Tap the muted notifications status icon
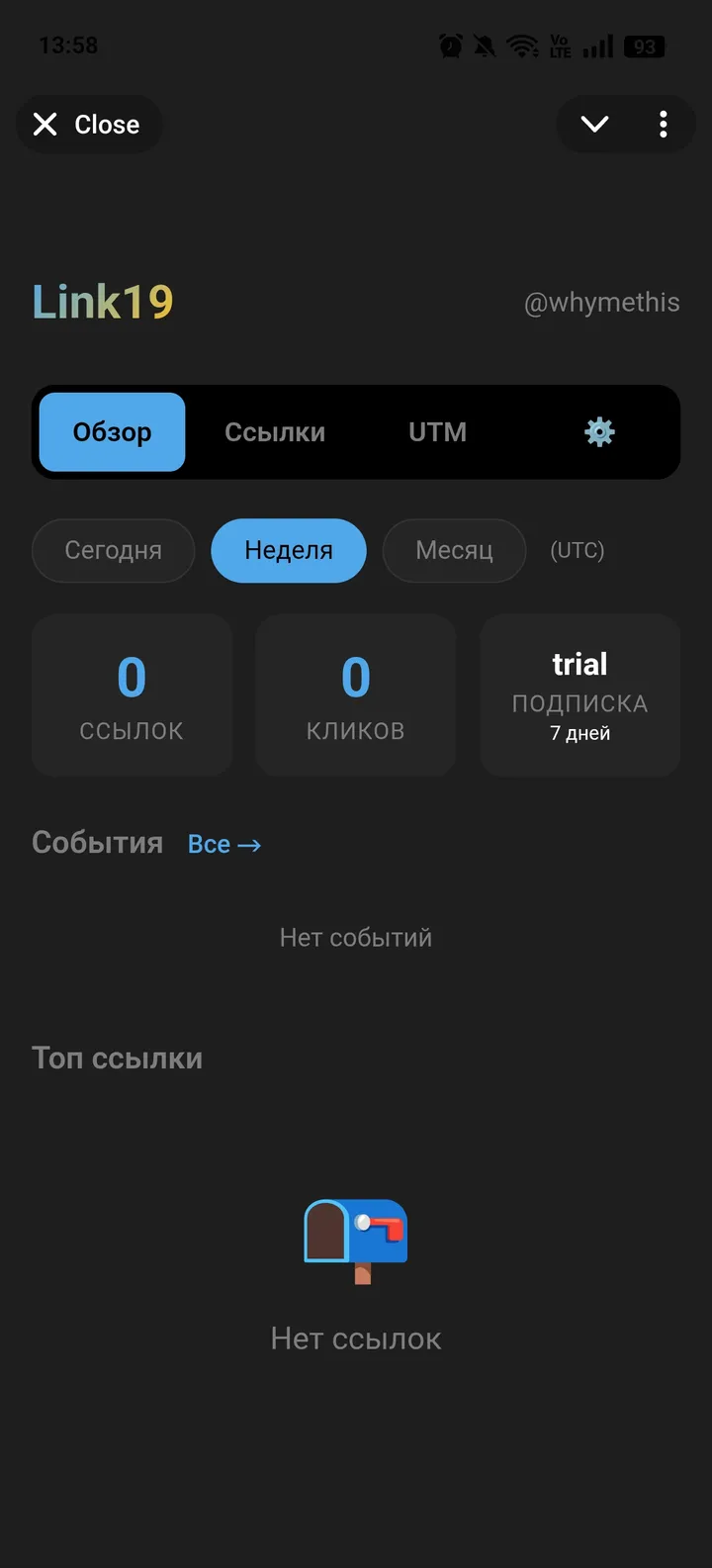 [x=486, y=45]
